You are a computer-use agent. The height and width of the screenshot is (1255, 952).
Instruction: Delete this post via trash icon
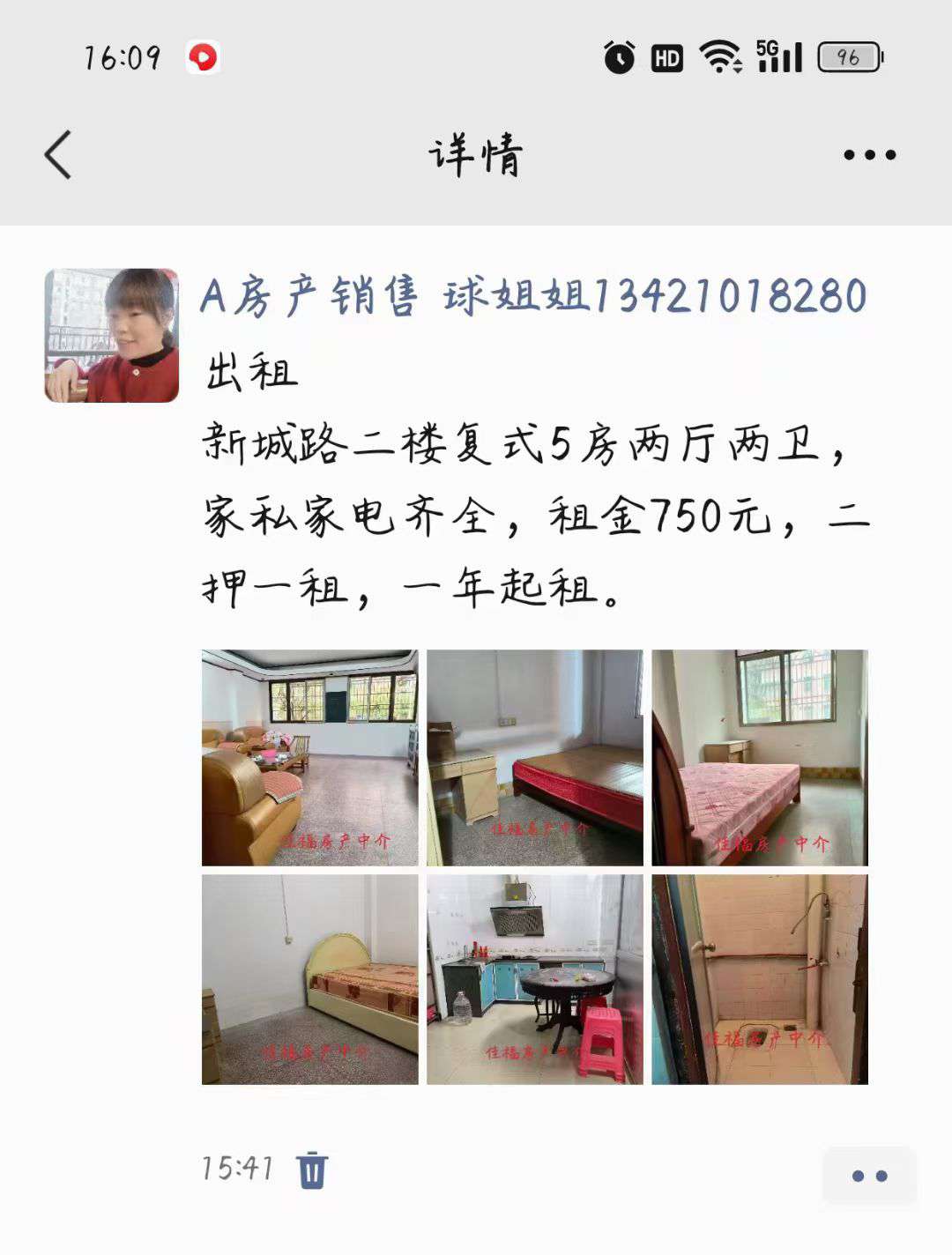click(x=312, y=1170)
